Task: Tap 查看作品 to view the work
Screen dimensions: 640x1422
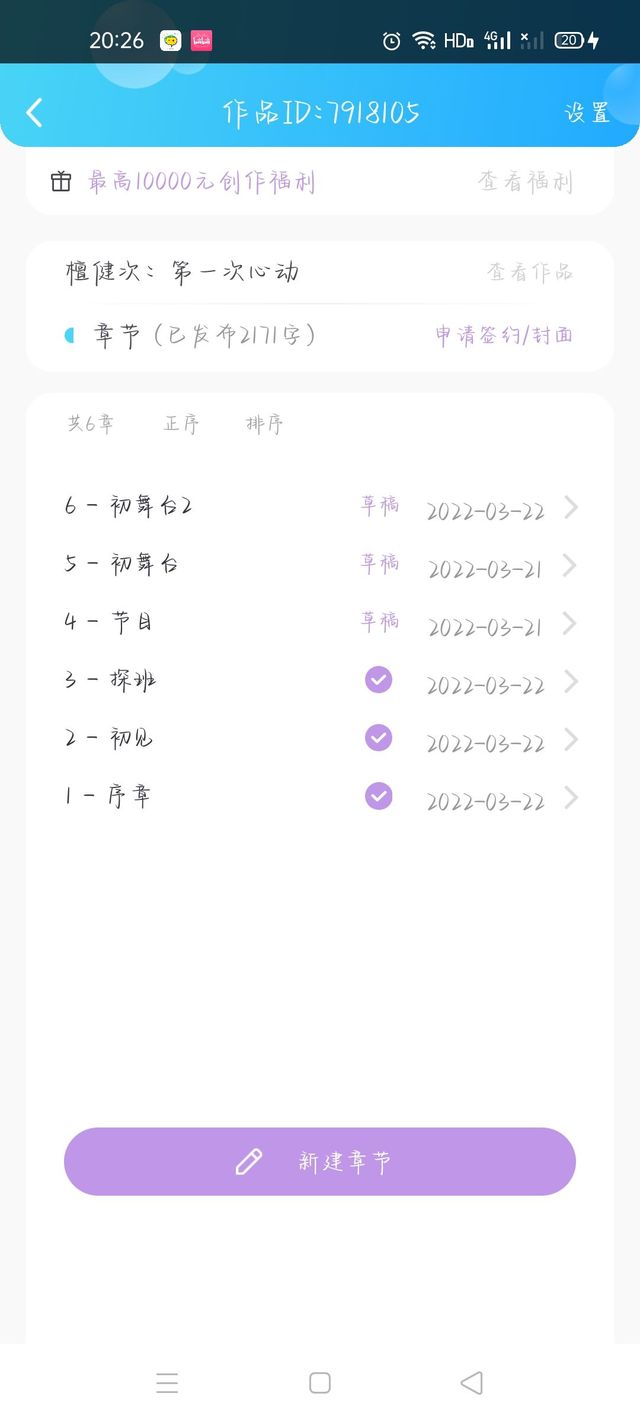Action: click(x=530, y=272)
